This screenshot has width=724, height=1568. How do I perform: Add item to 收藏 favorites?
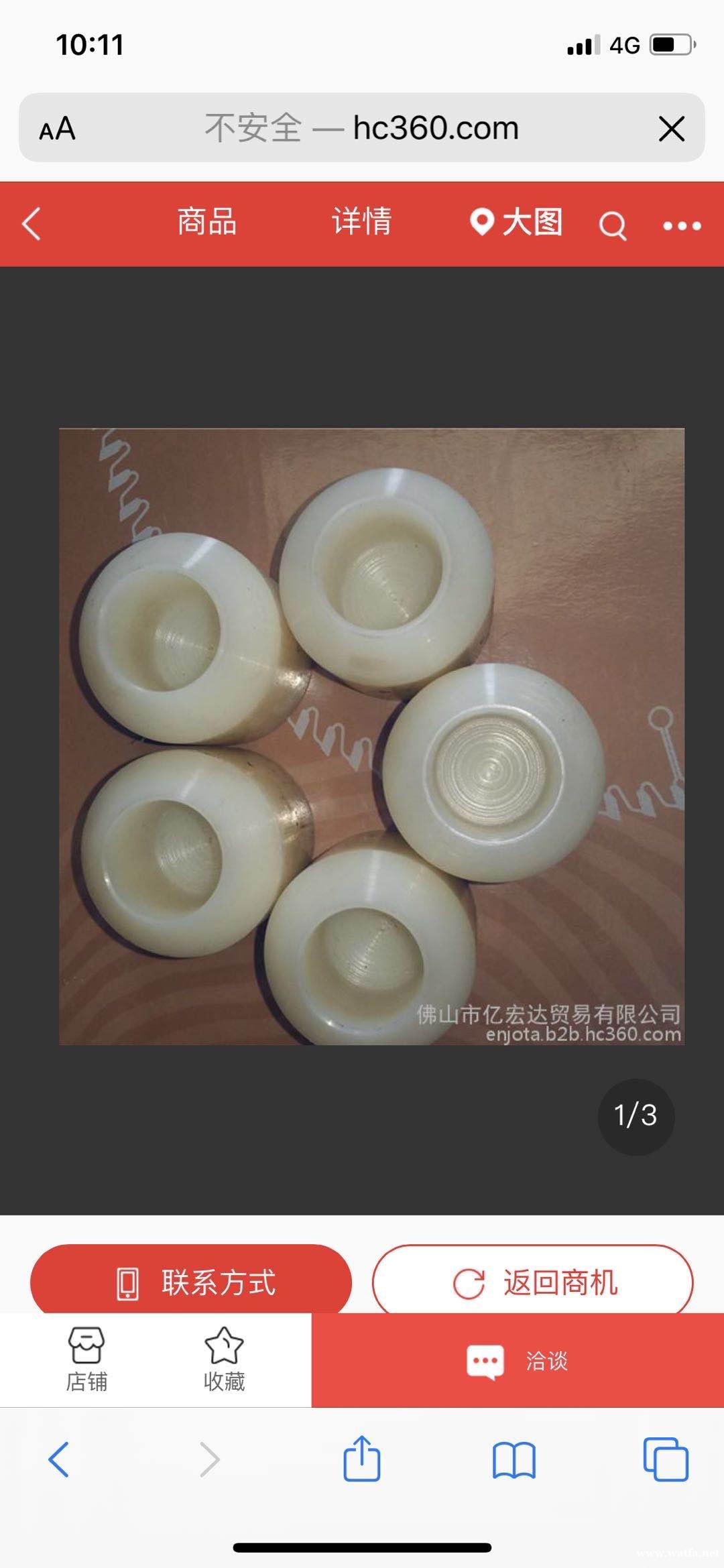[x=224, y=1360]
